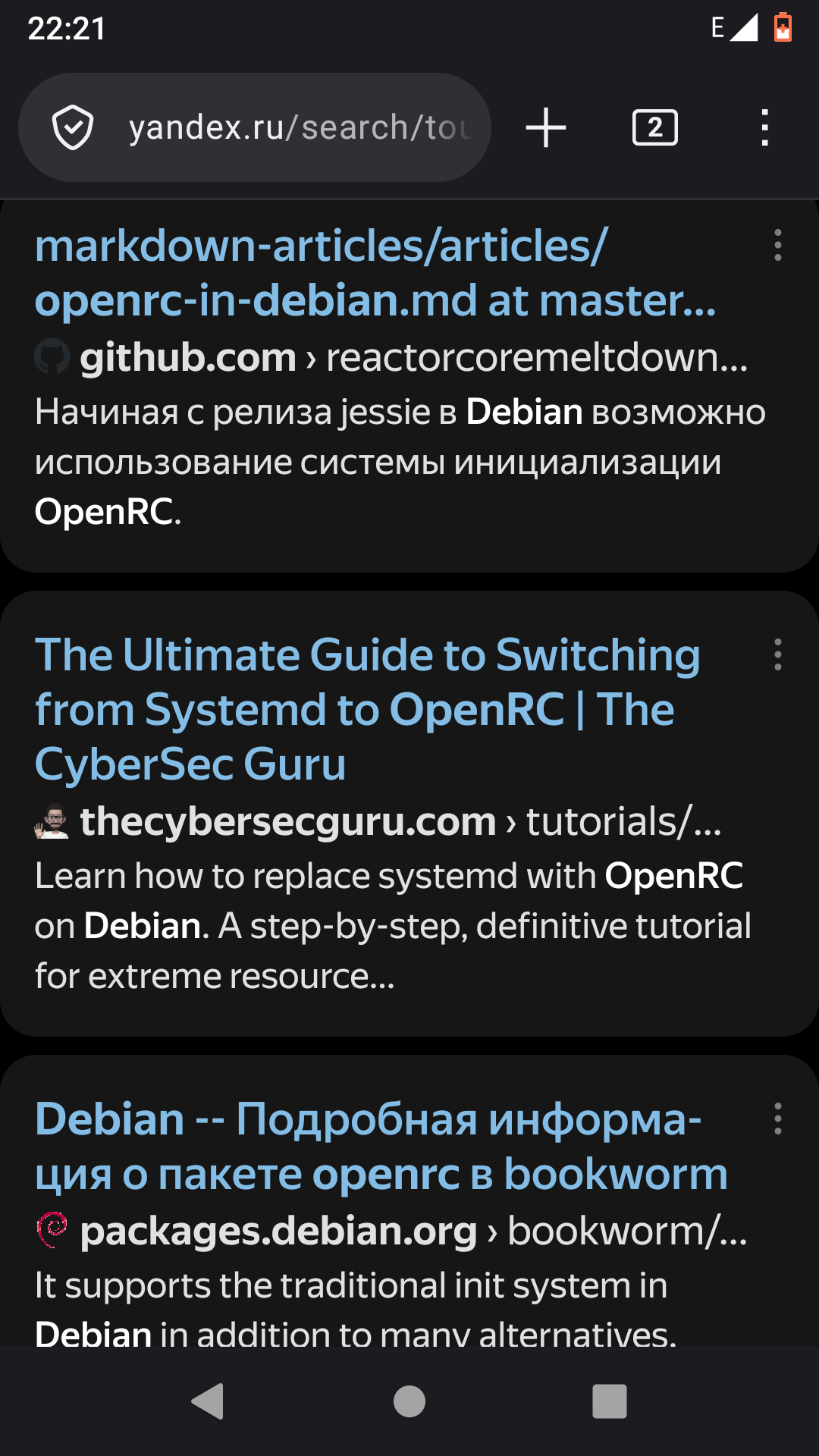
Task: Open a new browser tab
Action: [546, 127]
